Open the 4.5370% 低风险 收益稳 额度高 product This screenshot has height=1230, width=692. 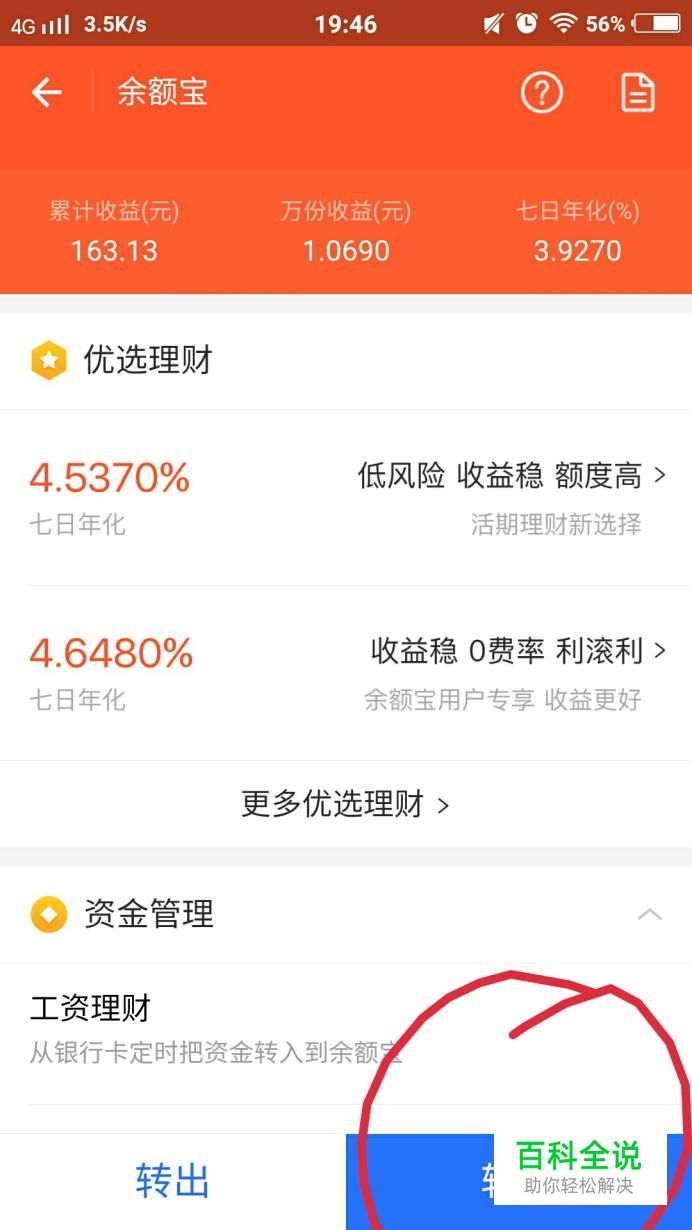346,497
